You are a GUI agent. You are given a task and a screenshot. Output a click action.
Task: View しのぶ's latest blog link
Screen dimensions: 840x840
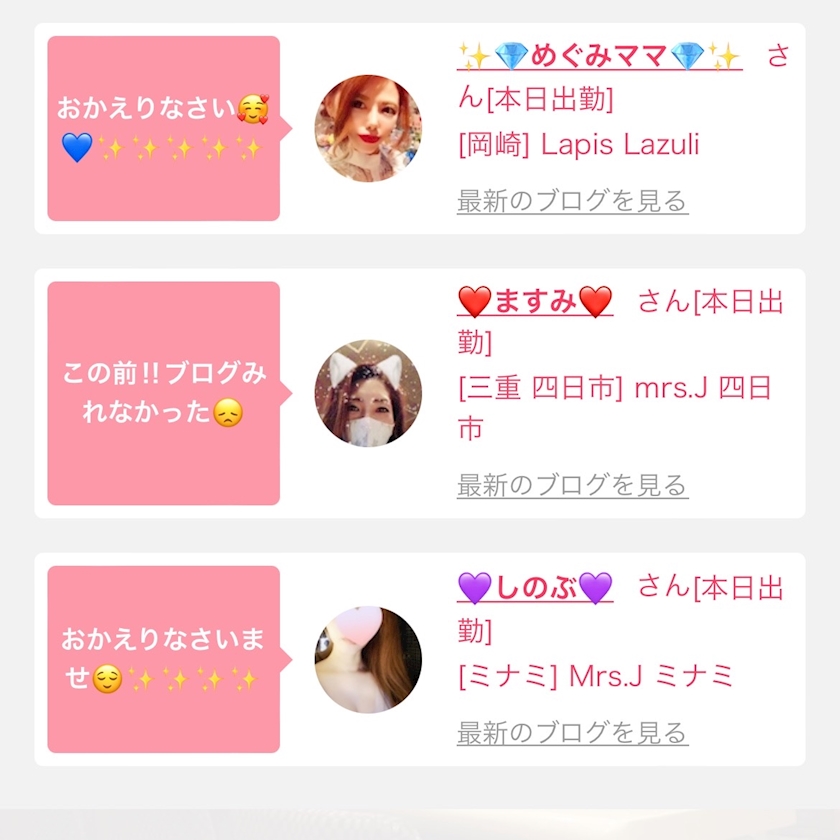[572, 733]
